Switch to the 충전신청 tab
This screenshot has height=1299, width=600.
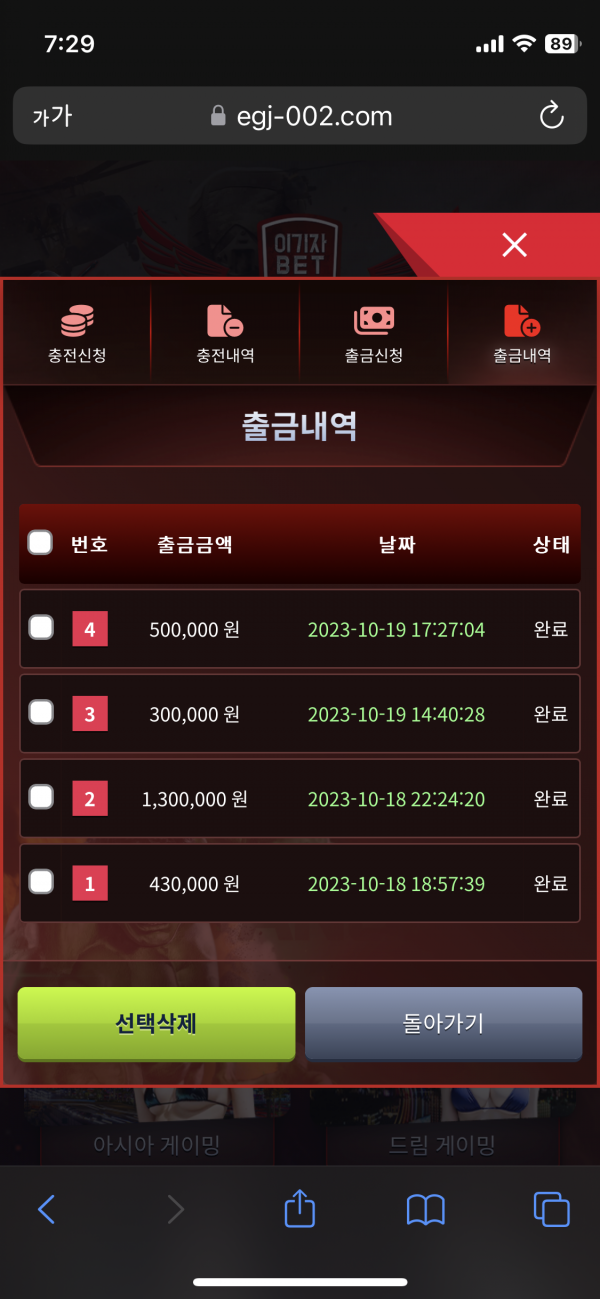(x=77, y=335)
